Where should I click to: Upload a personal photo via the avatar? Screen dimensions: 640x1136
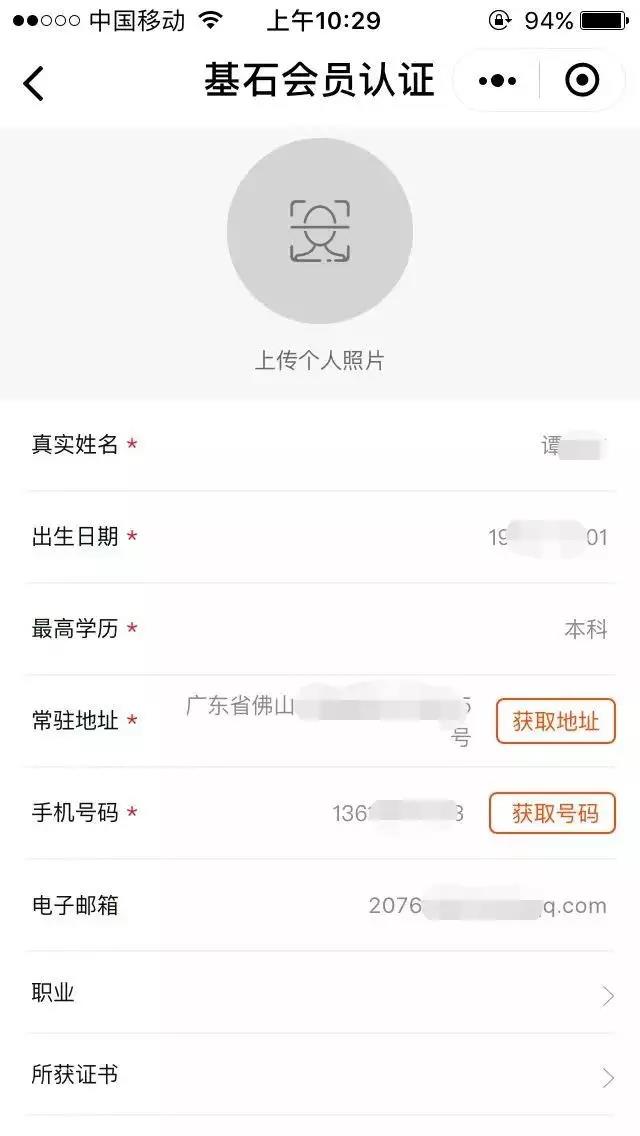click(x=320, y=231)
